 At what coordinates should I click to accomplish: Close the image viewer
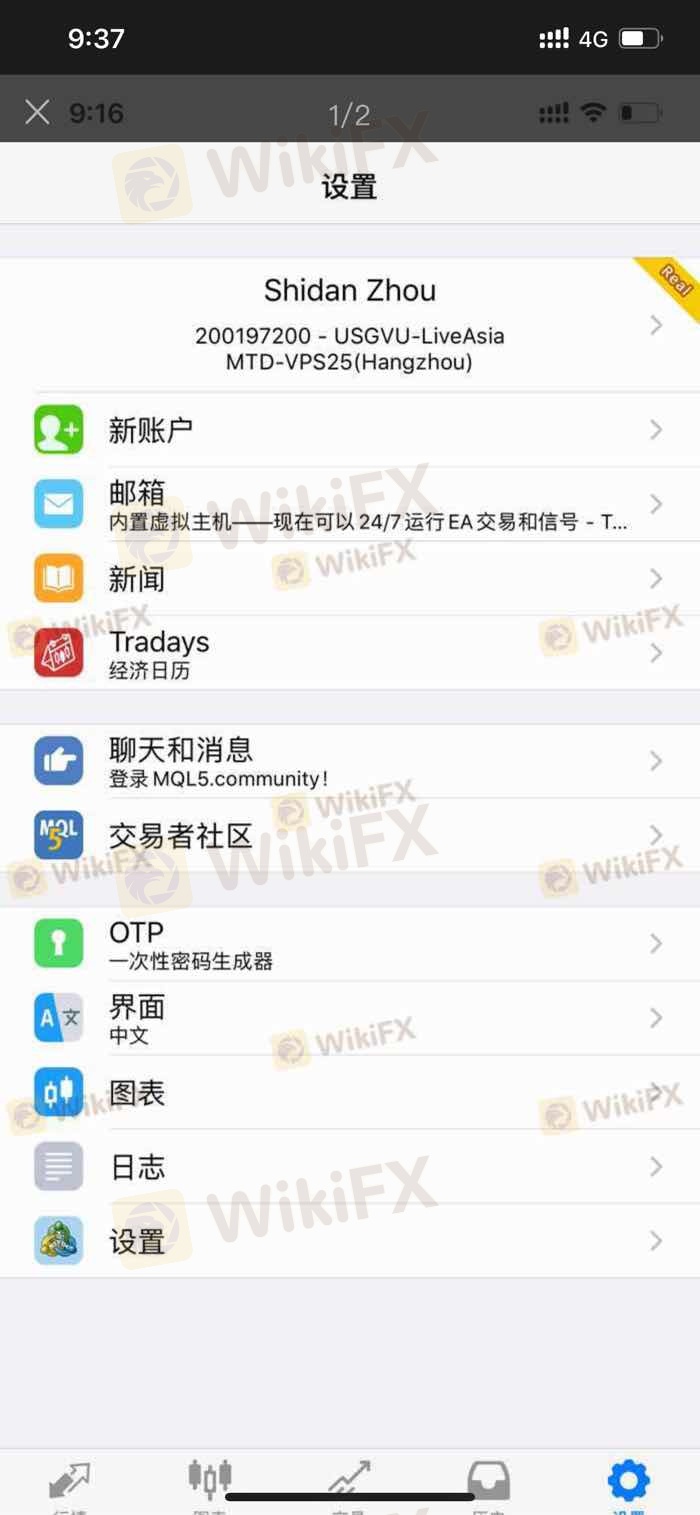[x=37, y=112]
